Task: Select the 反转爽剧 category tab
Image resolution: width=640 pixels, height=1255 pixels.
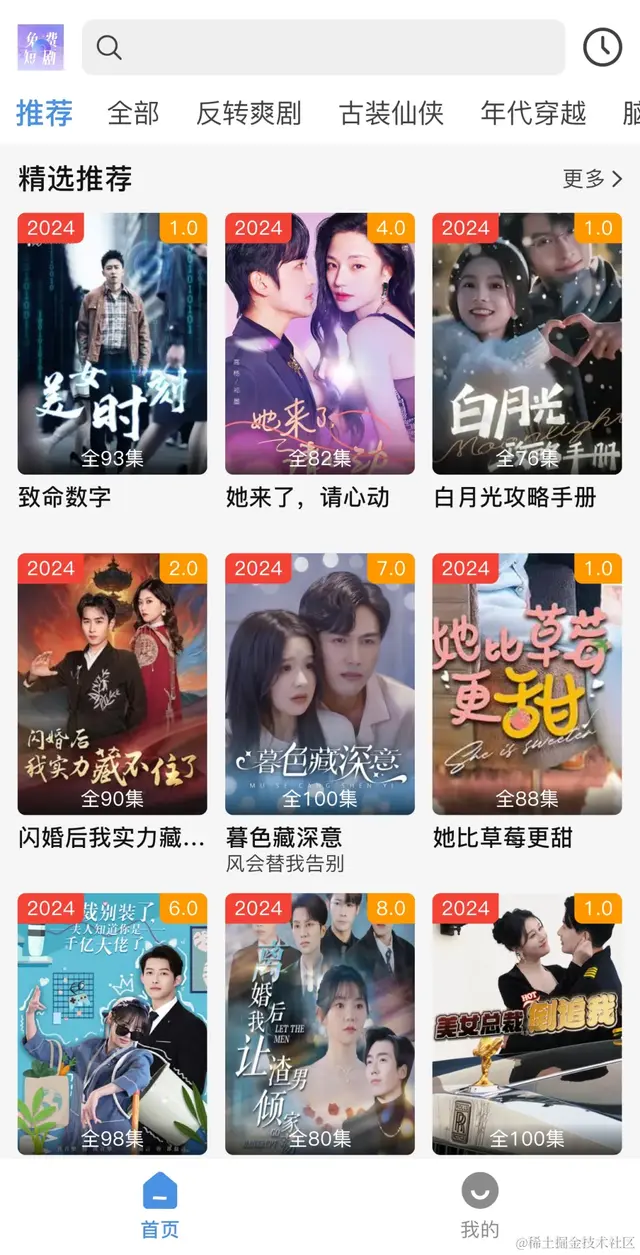Action: (248, 113)
